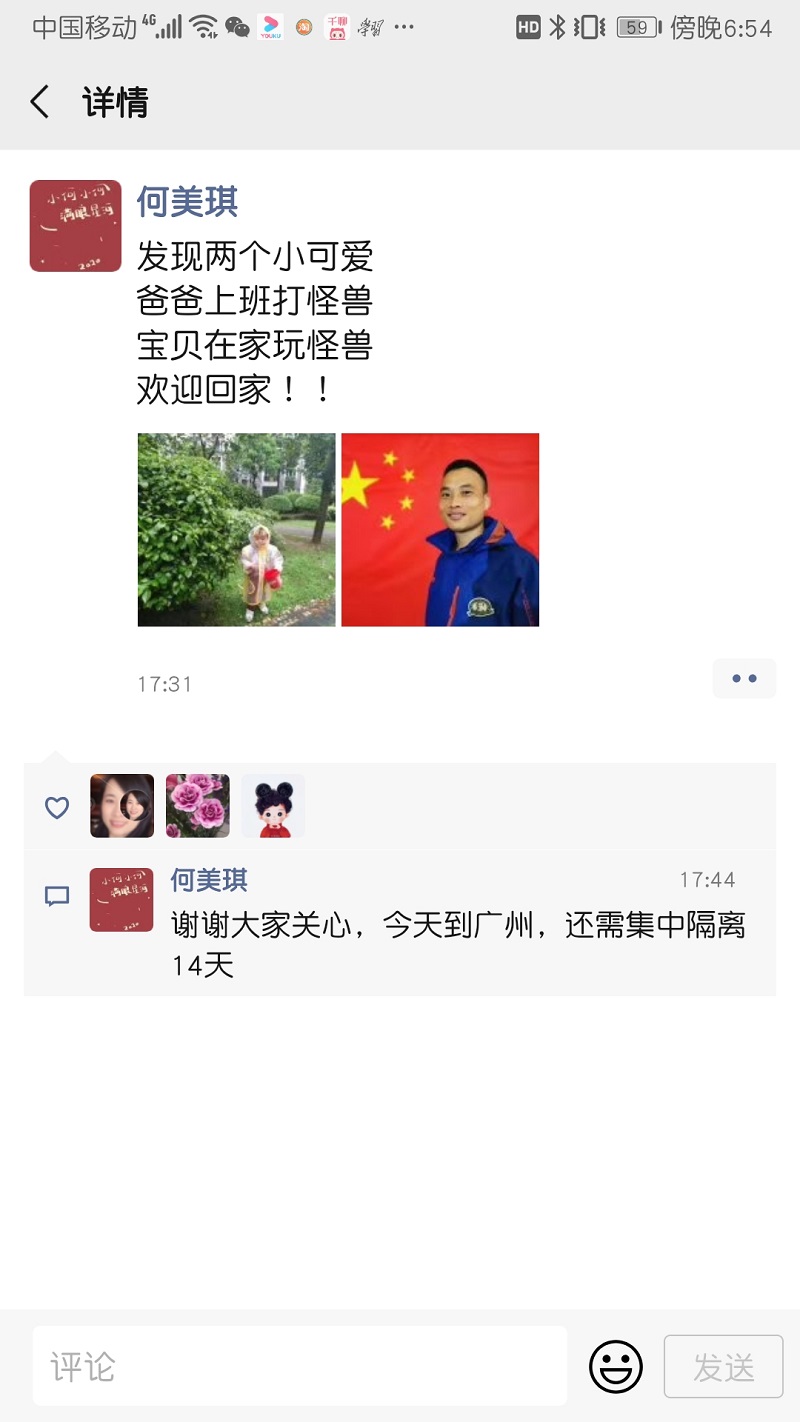The width and height of the screenshot is (800, 1422).
Task: Go back from the 详情 page
Action: [40, 102]
